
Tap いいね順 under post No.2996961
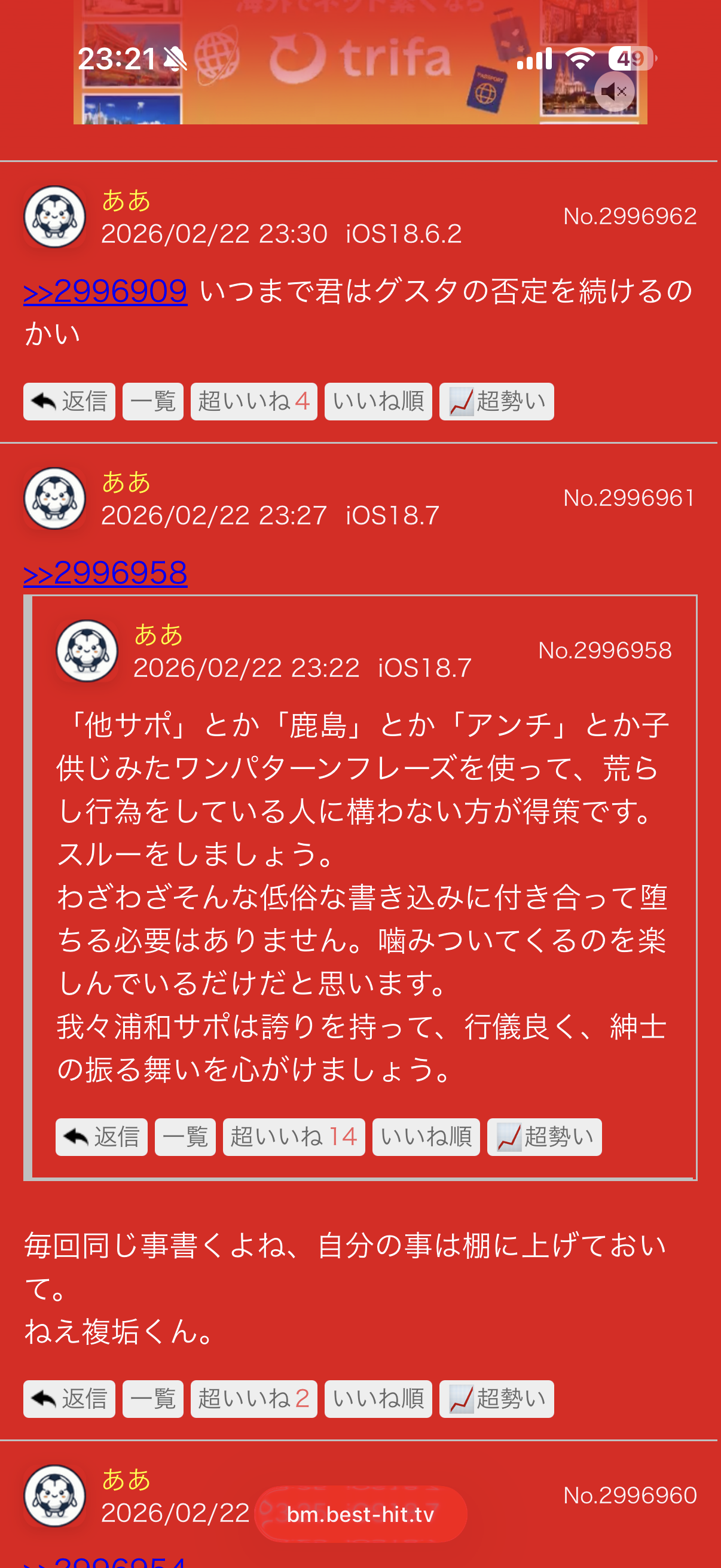378,1399
